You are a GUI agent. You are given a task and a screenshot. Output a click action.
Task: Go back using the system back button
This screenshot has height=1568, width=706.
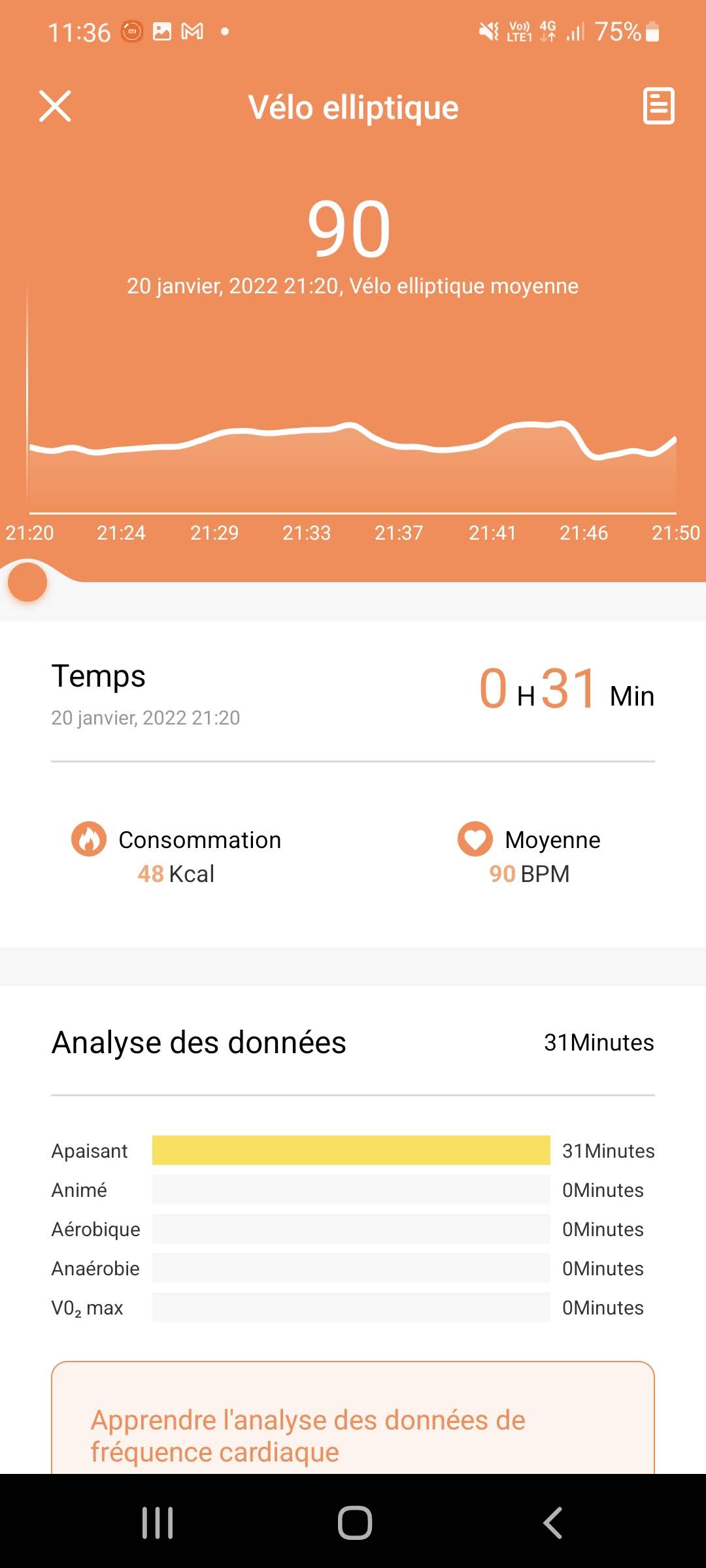553,1522
